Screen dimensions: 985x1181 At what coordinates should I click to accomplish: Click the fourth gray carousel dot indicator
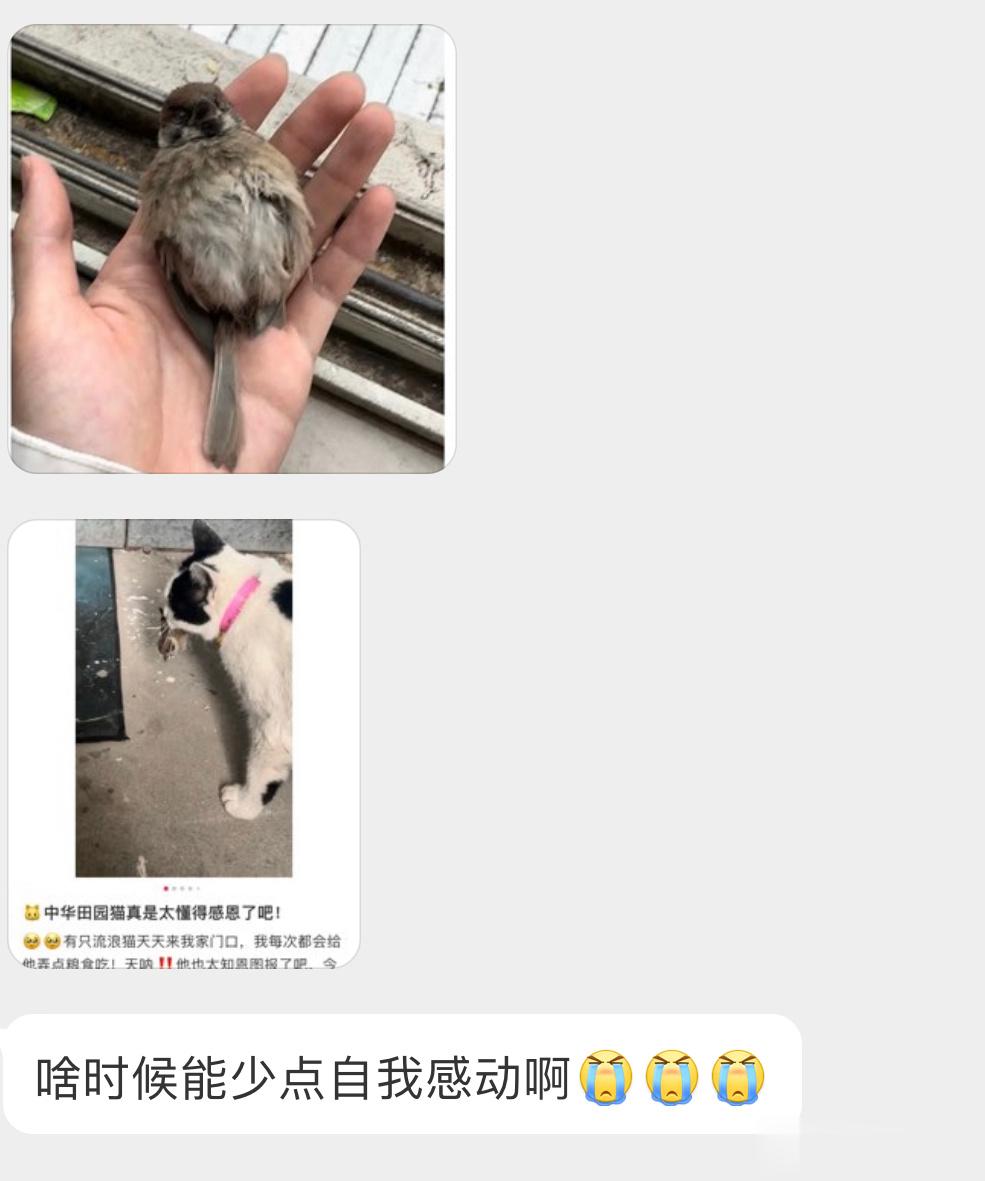pos(189,886)
